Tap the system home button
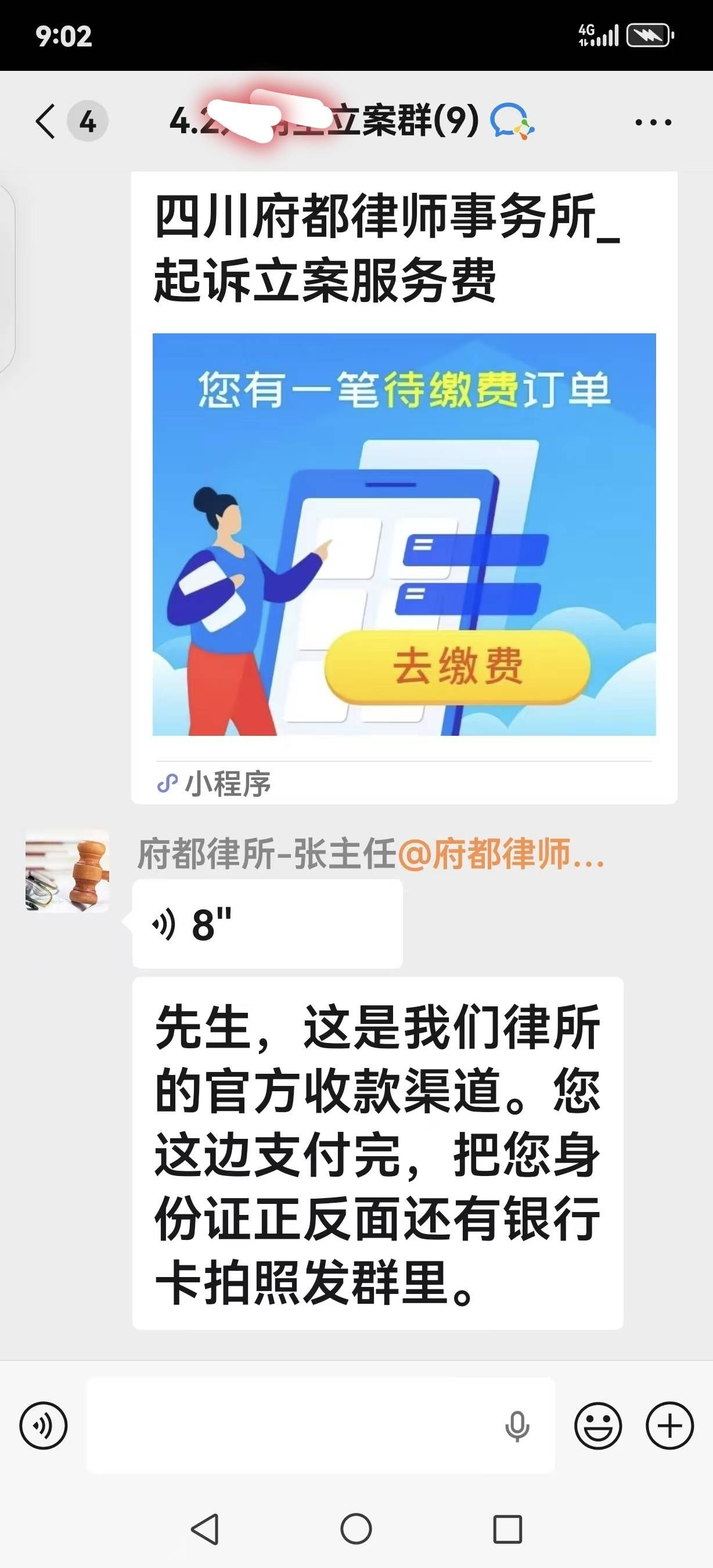The height and width of the screenshot is (1568, 713). 356,1529
